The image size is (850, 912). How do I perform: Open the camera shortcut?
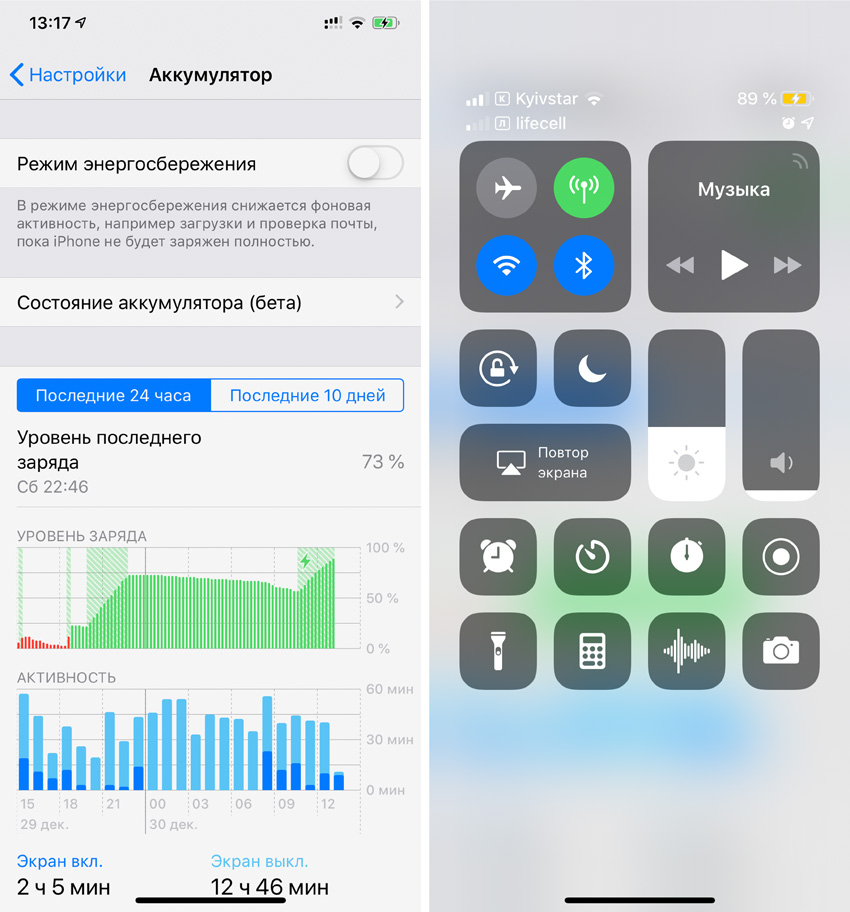coord(780,651)
